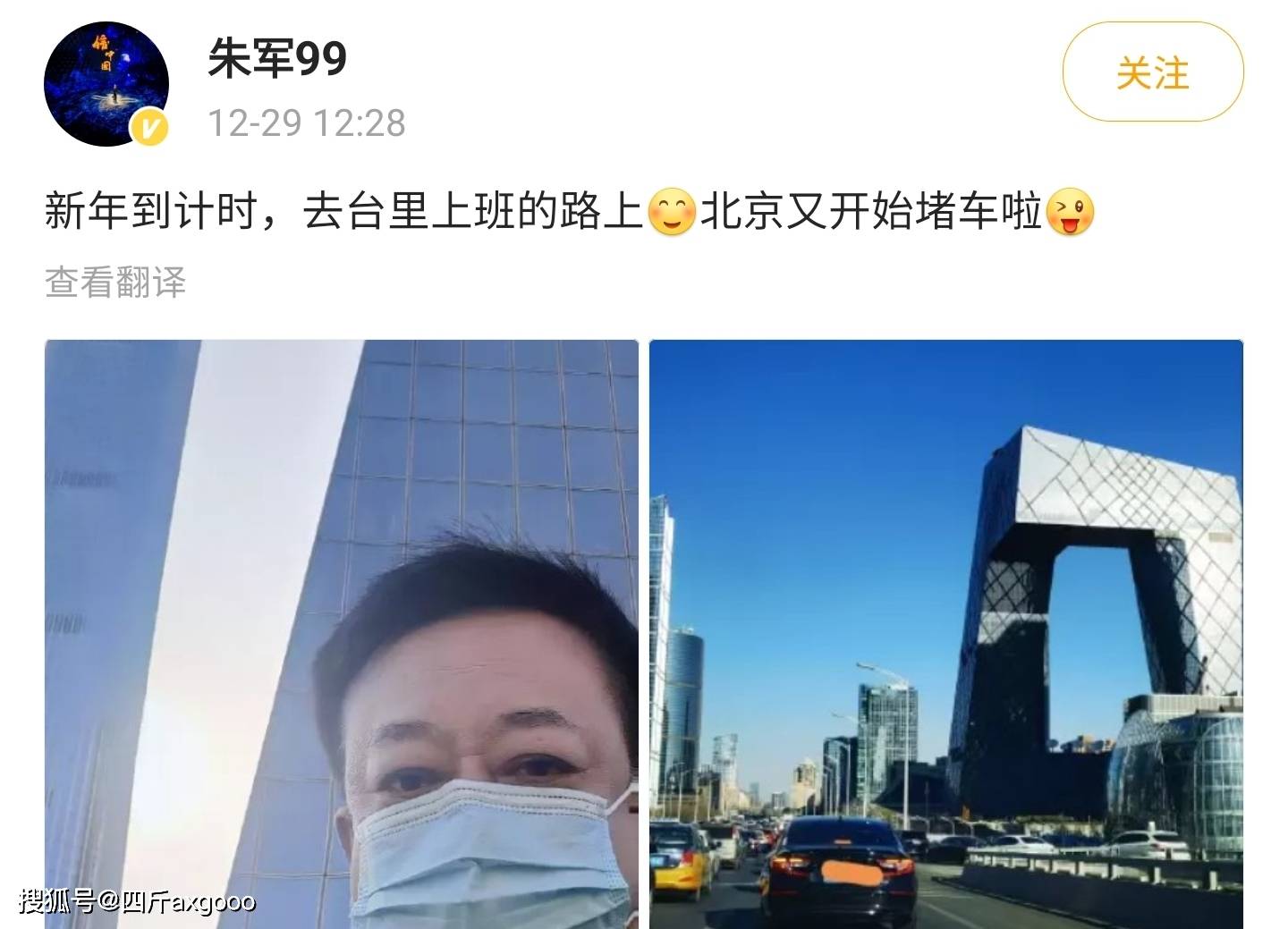Tap 查看翻译 to translate the post
The width and height of the screenshot is (1288, 929).
(115, 283)
